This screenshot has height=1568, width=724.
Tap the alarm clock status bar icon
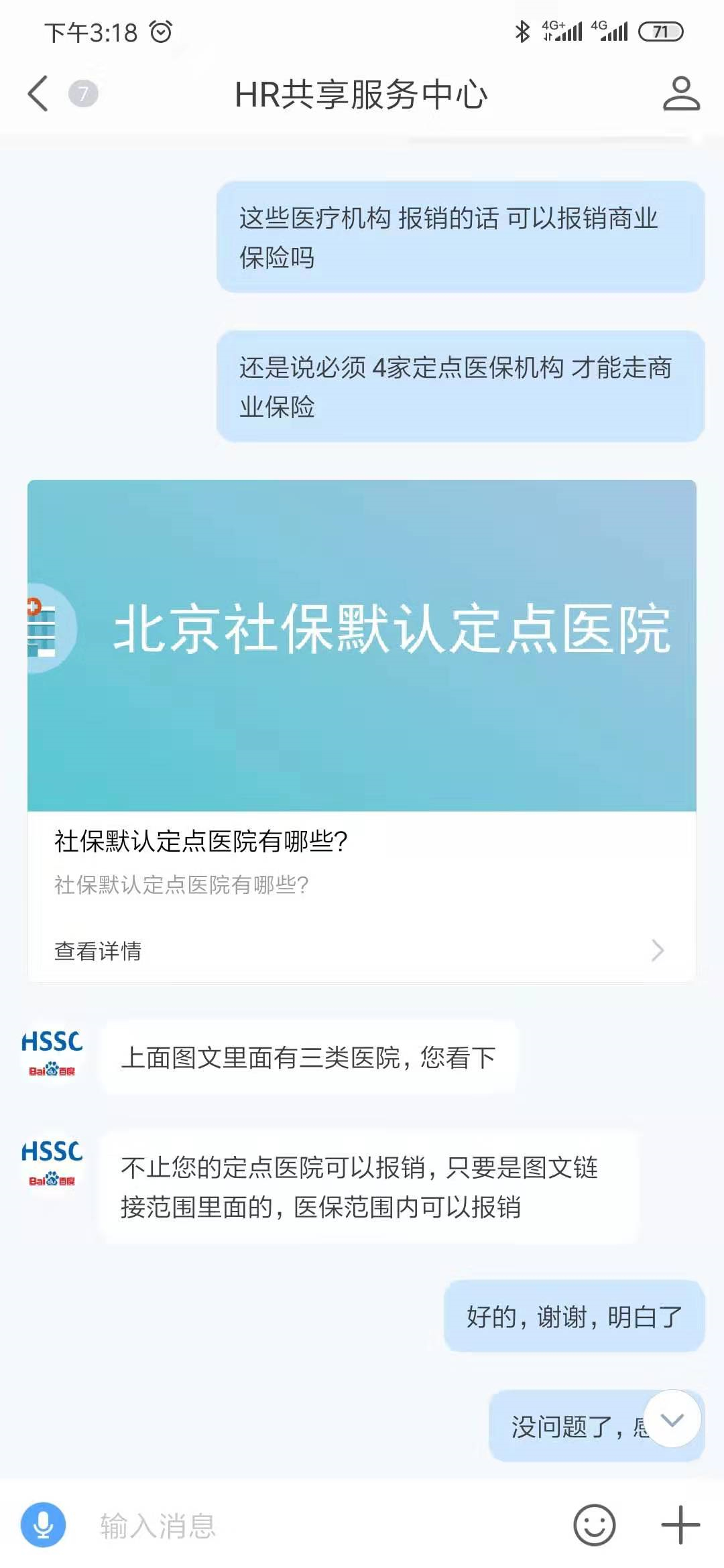[x=159, y=29]
